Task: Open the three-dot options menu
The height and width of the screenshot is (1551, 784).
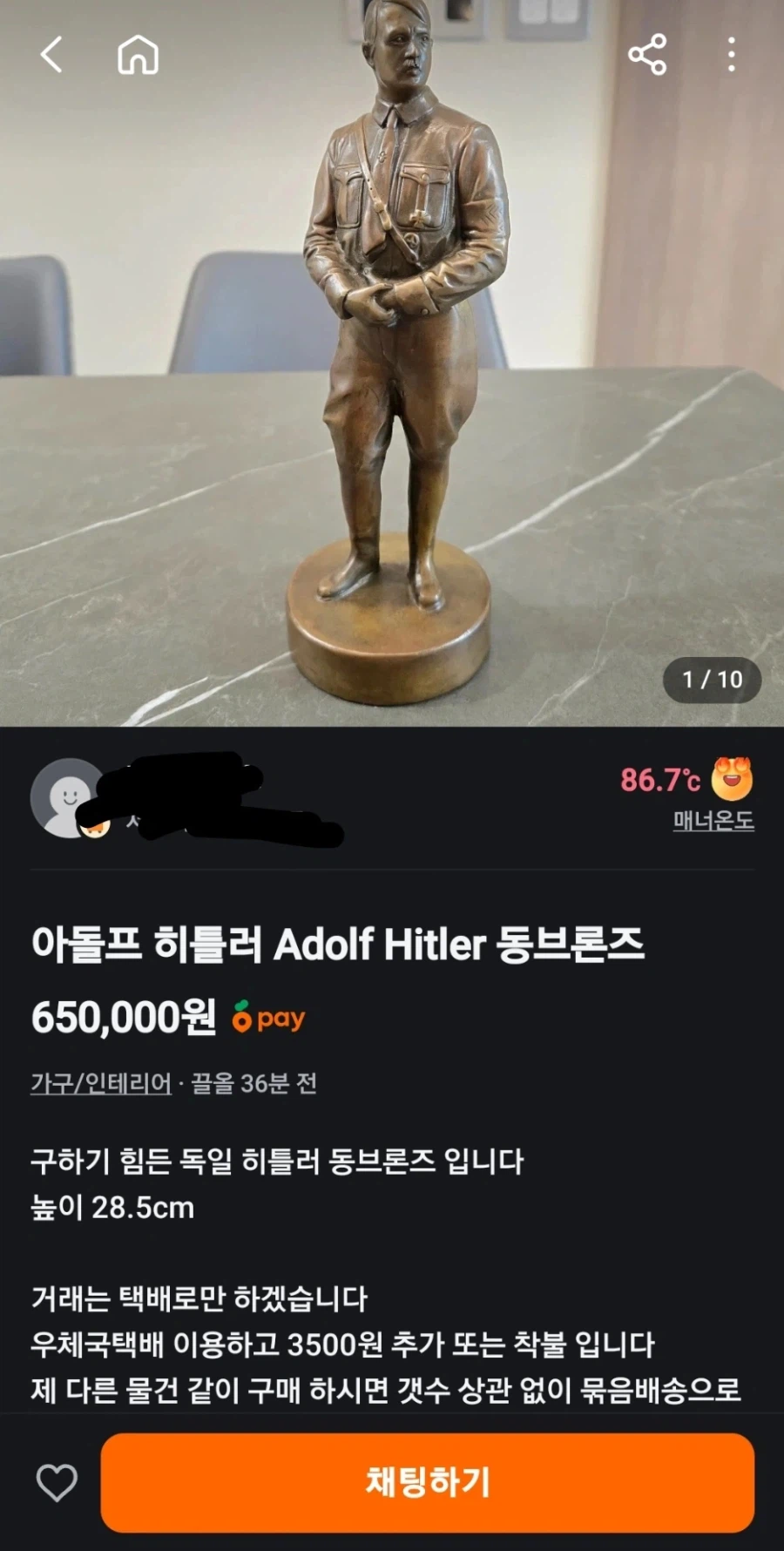Action: pyautogui.click(x=732, y=54)
